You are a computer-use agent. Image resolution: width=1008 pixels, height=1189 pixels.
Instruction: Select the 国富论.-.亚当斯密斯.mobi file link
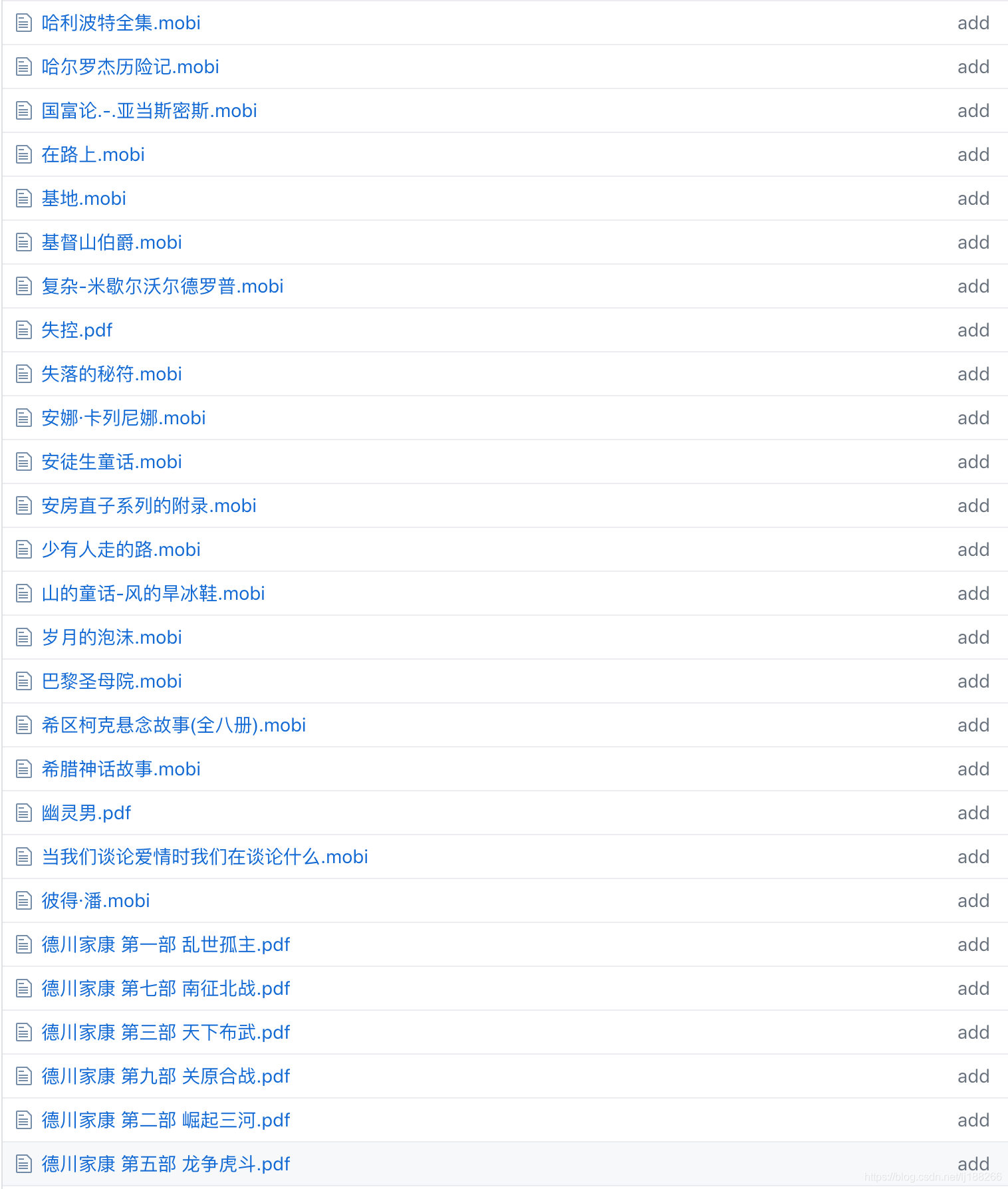pyautogui.click(x=149, y=111)
